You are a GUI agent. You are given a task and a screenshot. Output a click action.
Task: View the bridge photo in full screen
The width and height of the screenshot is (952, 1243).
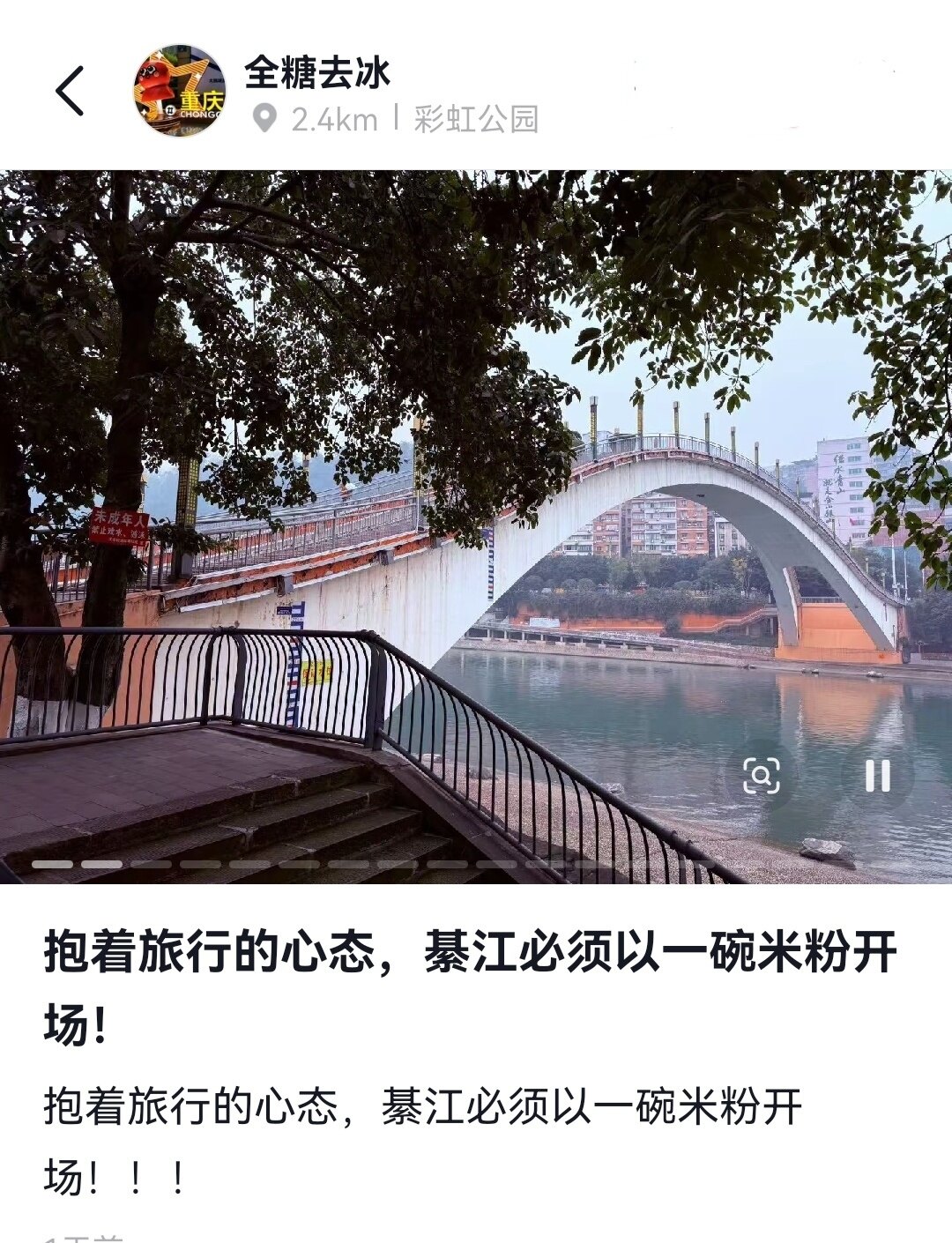point(476,494)
